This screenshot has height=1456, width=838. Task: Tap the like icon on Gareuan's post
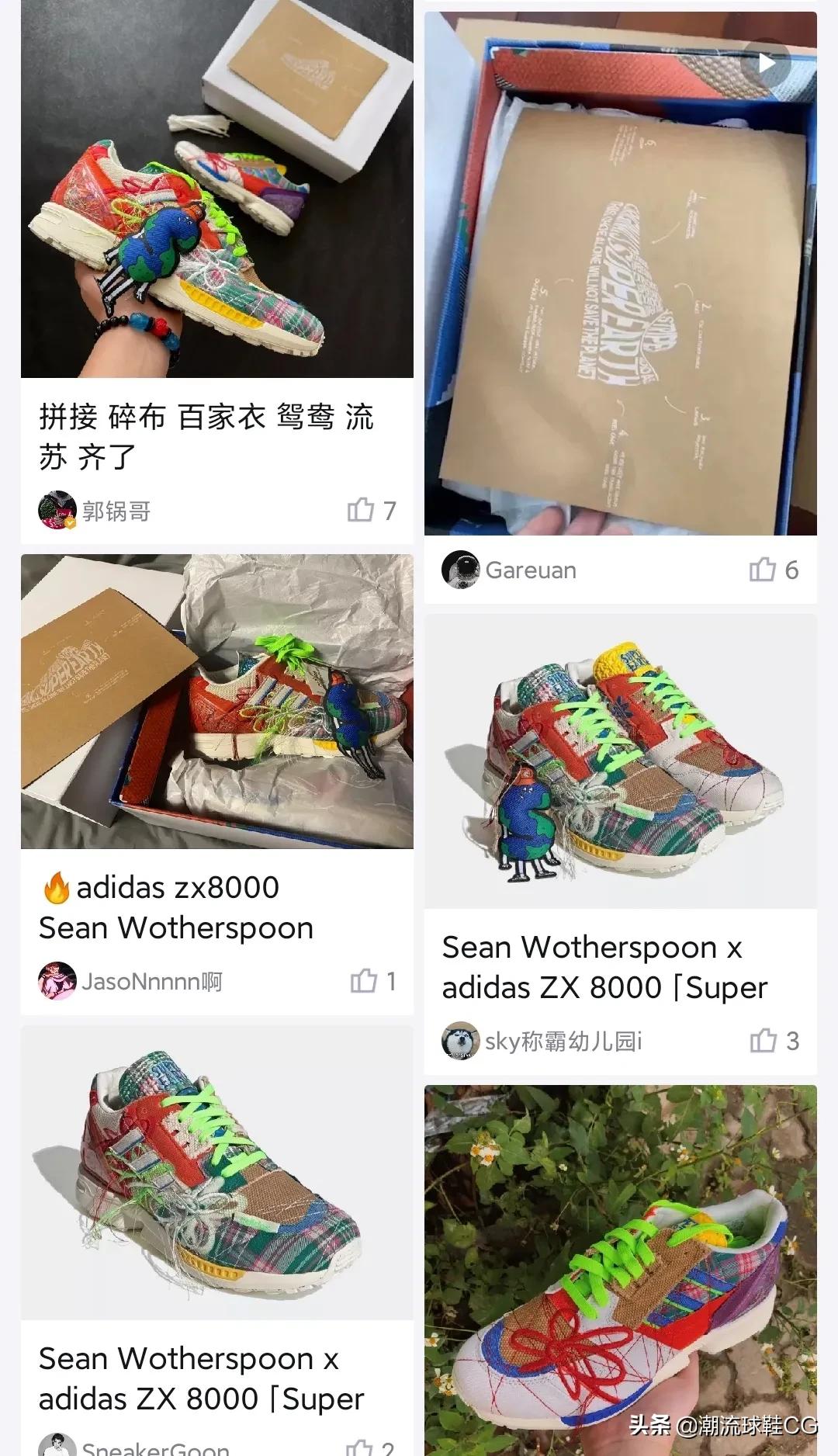pos(763,570)
